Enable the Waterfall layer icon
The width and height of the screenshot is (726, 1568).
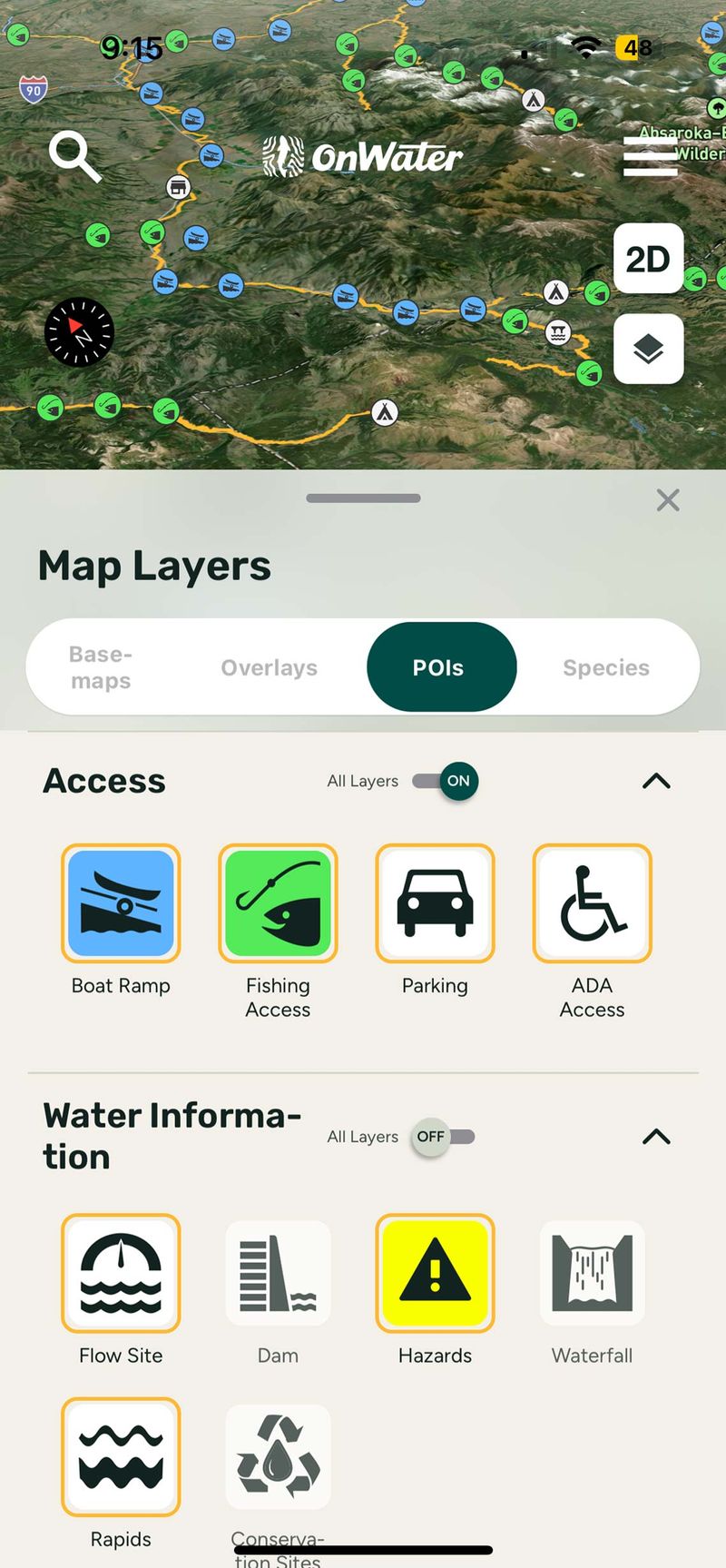click(x=592, y=1272)
